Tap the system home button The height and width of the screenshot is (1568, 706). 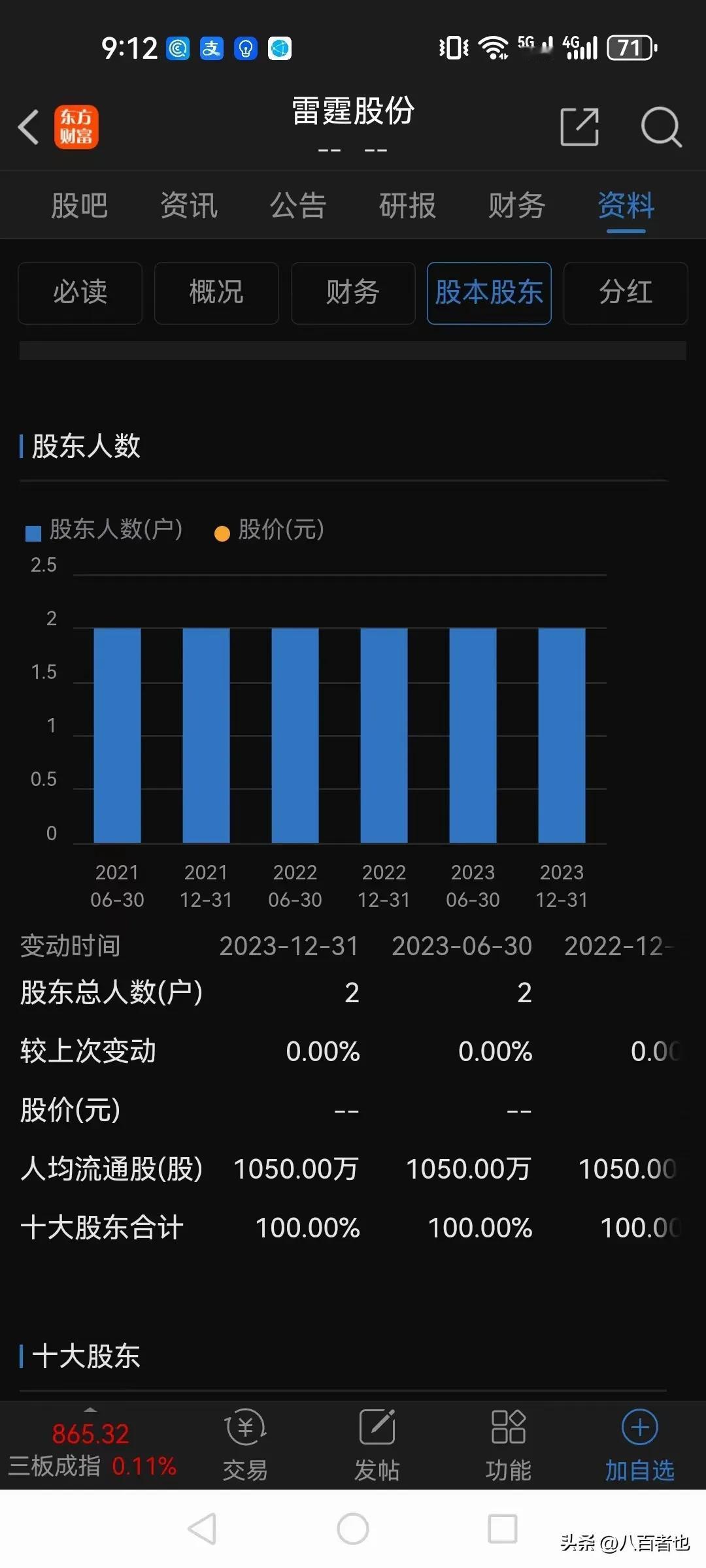(x=353, y=1529)
